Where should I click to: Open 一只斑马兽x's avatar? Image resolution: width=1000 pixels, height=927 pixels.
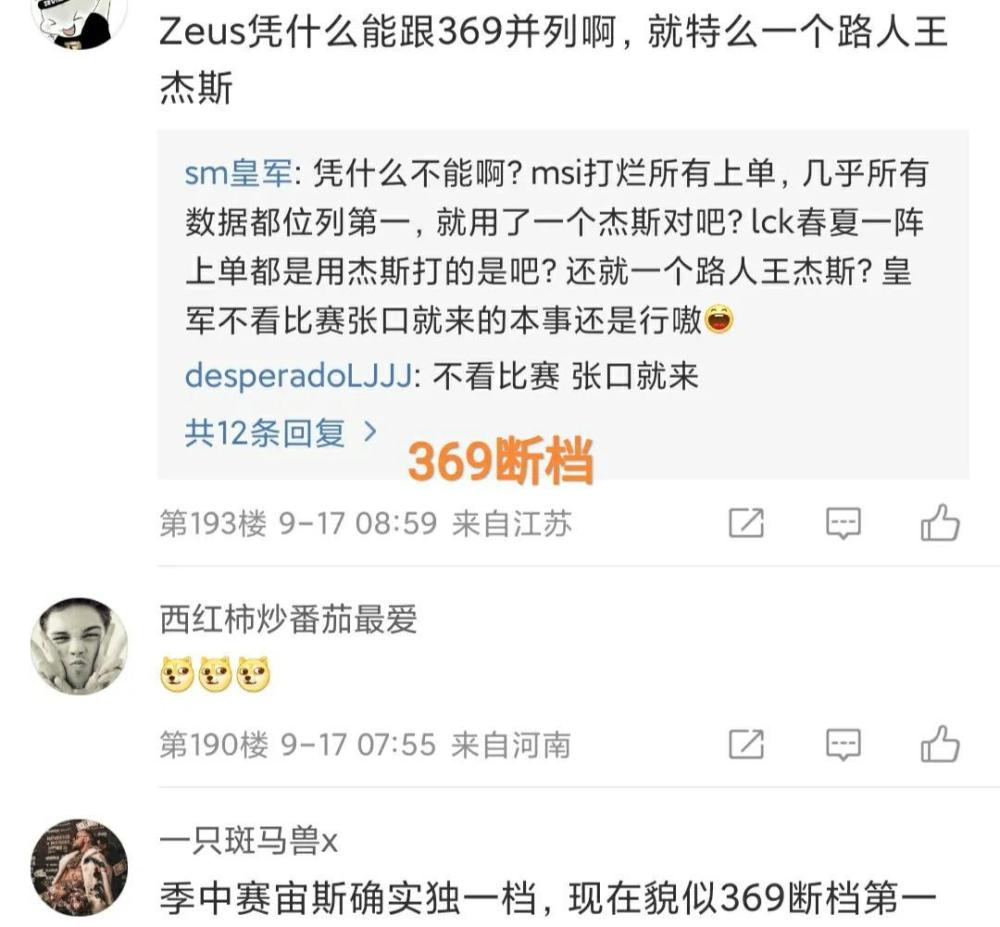pos(78,866)
